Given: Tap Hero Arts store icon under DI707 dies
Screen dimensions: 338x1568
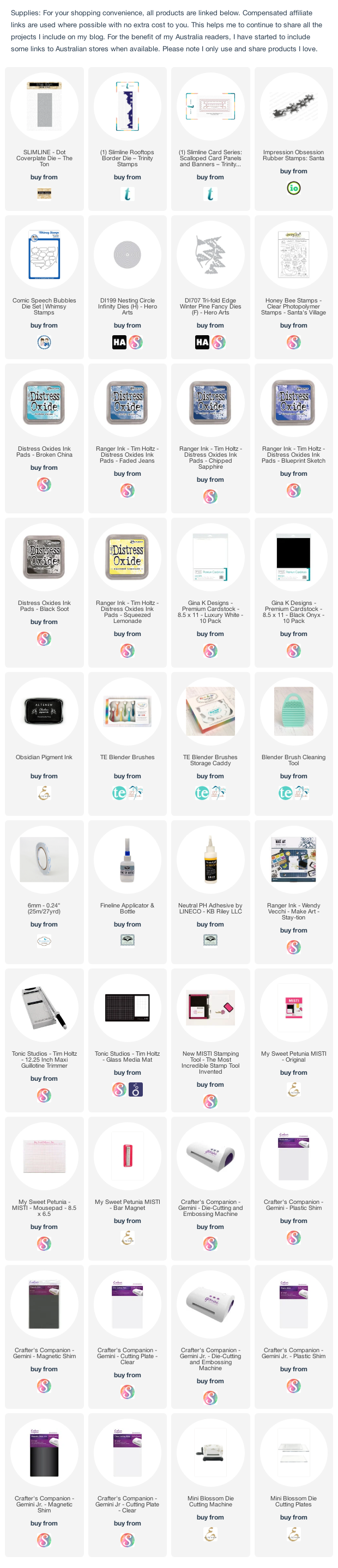Looking at the screenshot, I should pos(202,343).
